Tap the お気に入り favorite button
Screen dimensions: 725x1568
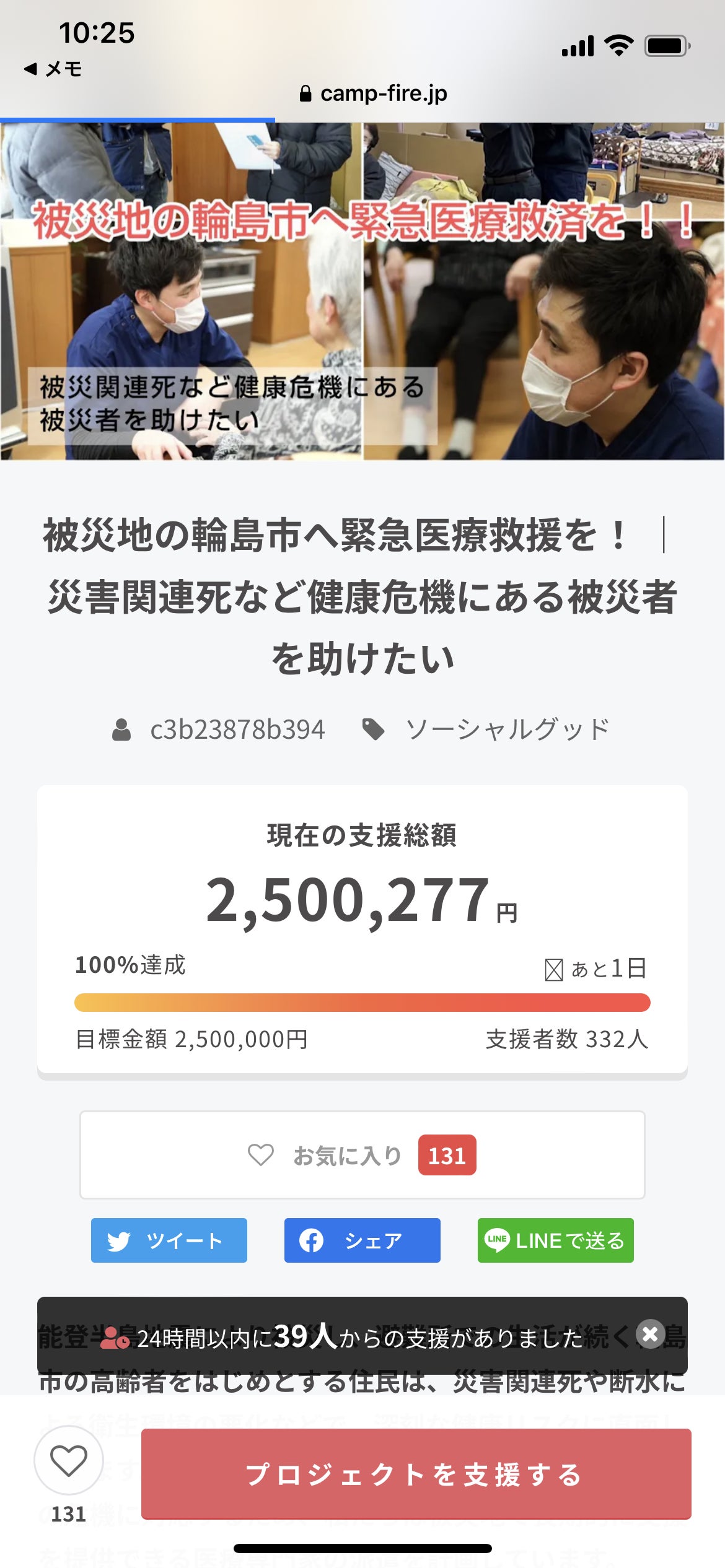click(x=362, y=1155)
